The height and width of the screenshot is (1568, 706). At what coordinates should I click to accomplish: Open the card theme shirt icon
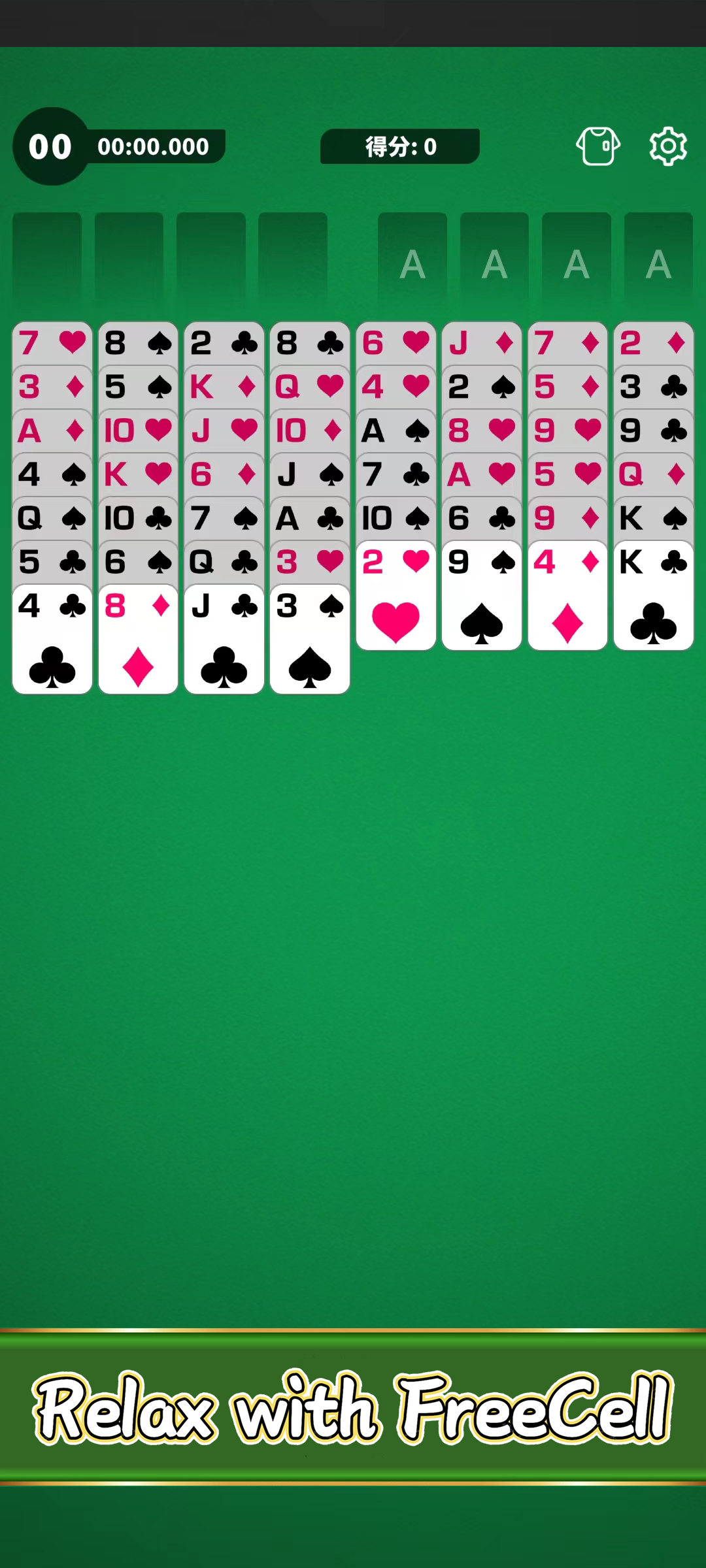click(598, 146)
